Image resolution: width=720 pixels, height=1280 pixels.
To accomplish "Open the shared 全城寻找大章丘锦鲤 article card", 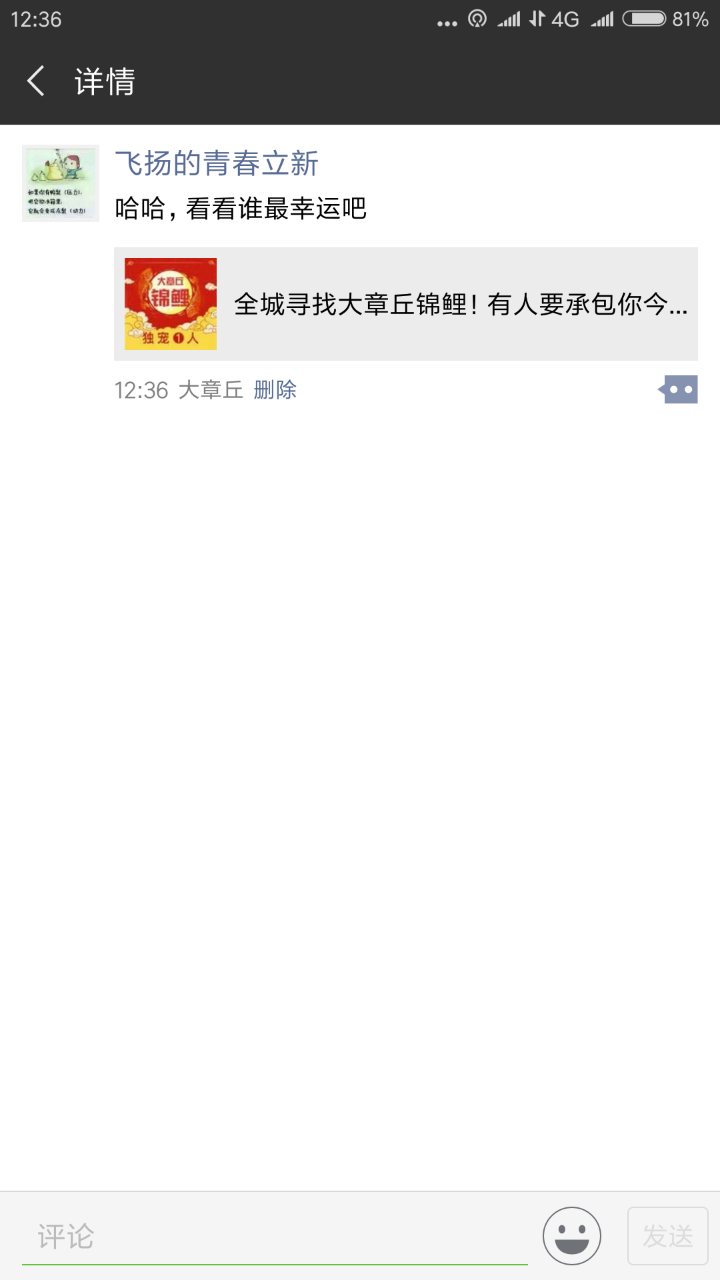I will (x=406, y=304).
